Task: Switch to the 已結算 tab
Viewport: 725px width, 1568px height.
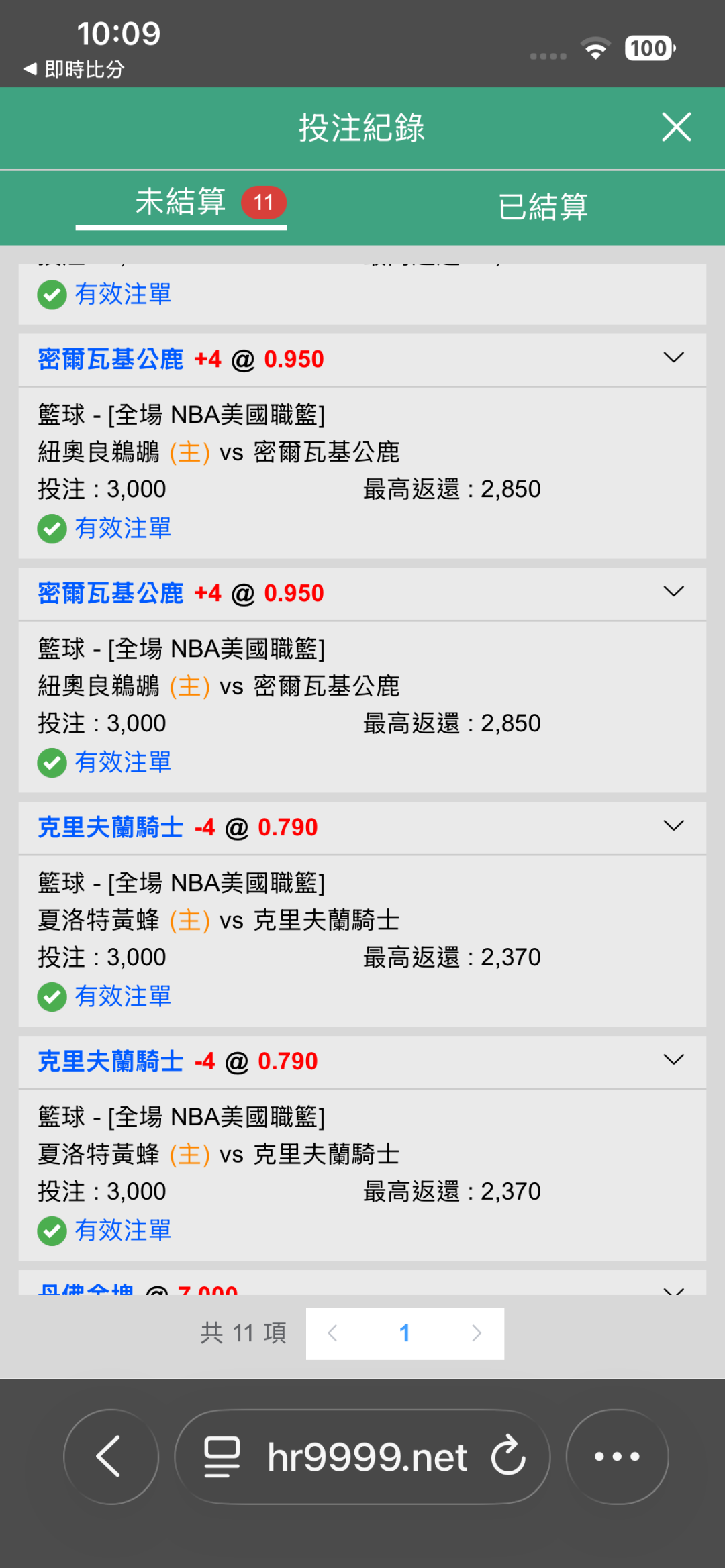Action: click(542, 206)
